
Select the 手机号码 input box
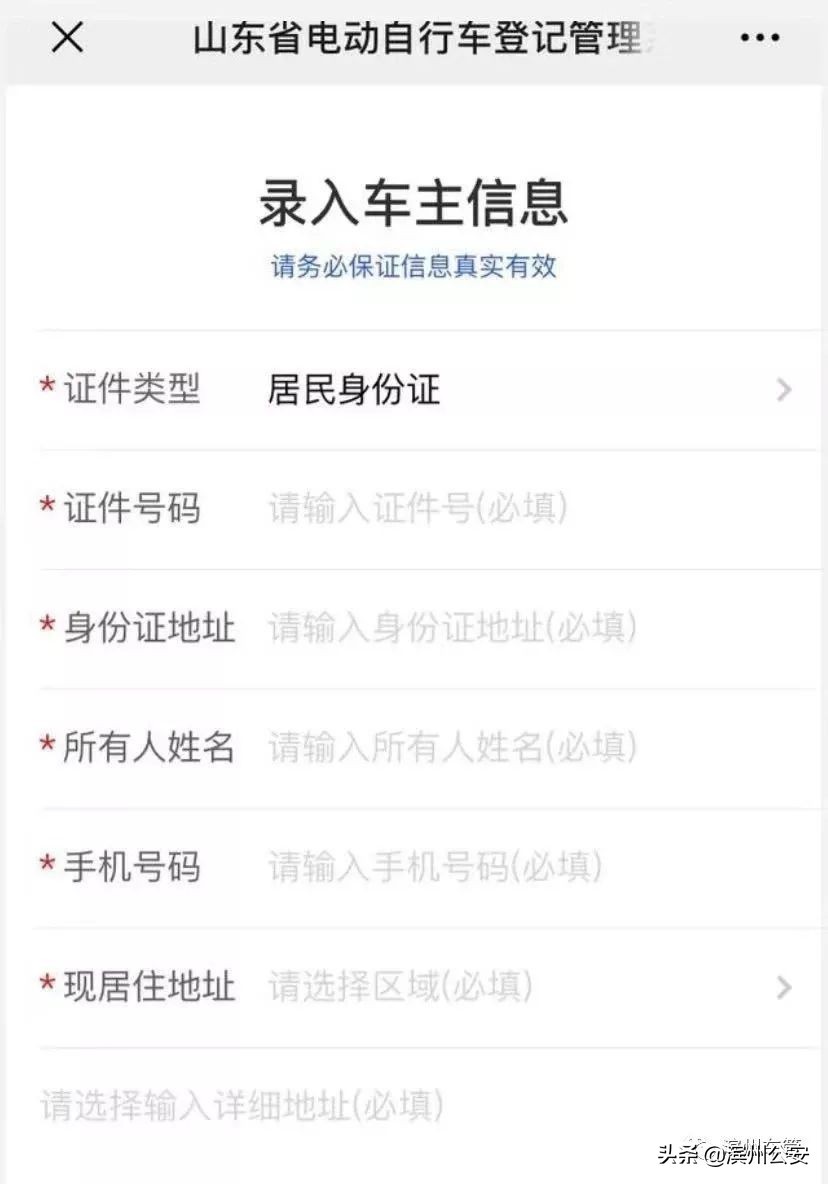point(520,867)
